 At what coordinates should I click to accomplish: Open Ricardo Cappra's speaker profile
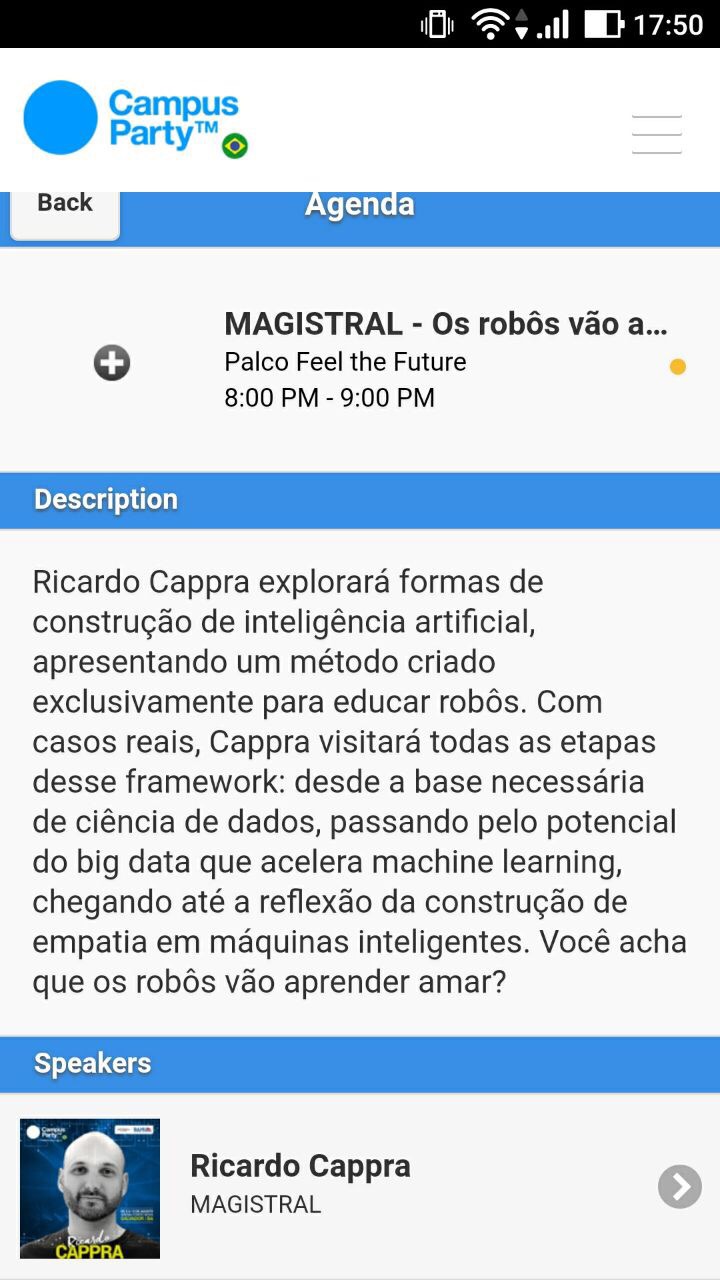click(x=360, y=1188)
